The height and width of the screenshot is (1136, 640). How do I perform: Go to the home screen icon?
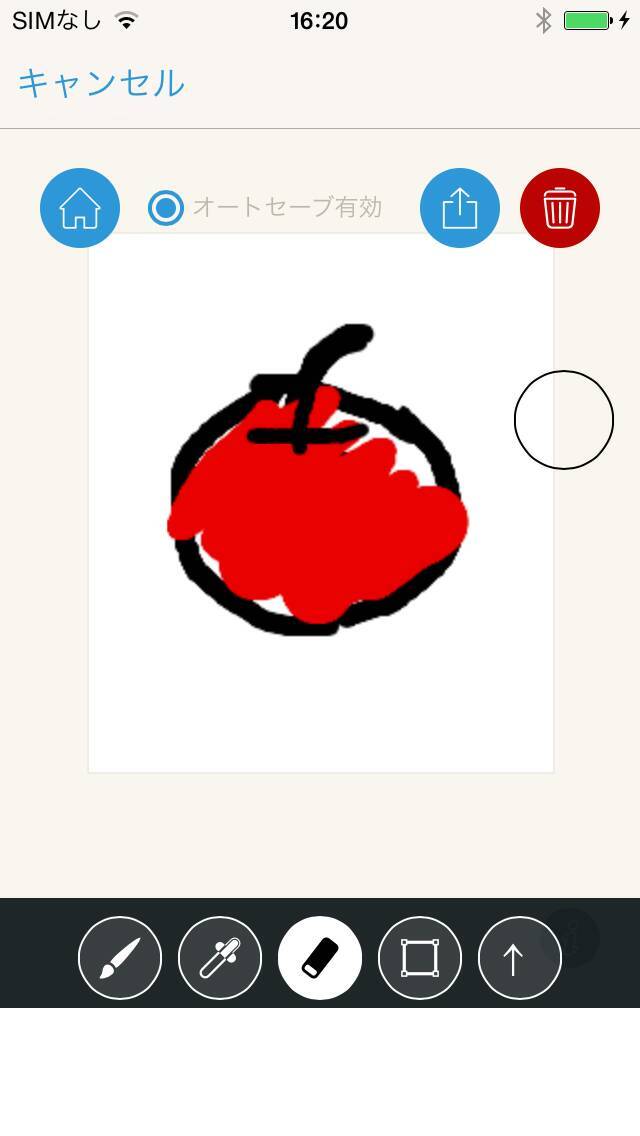[x=80, y=208]
